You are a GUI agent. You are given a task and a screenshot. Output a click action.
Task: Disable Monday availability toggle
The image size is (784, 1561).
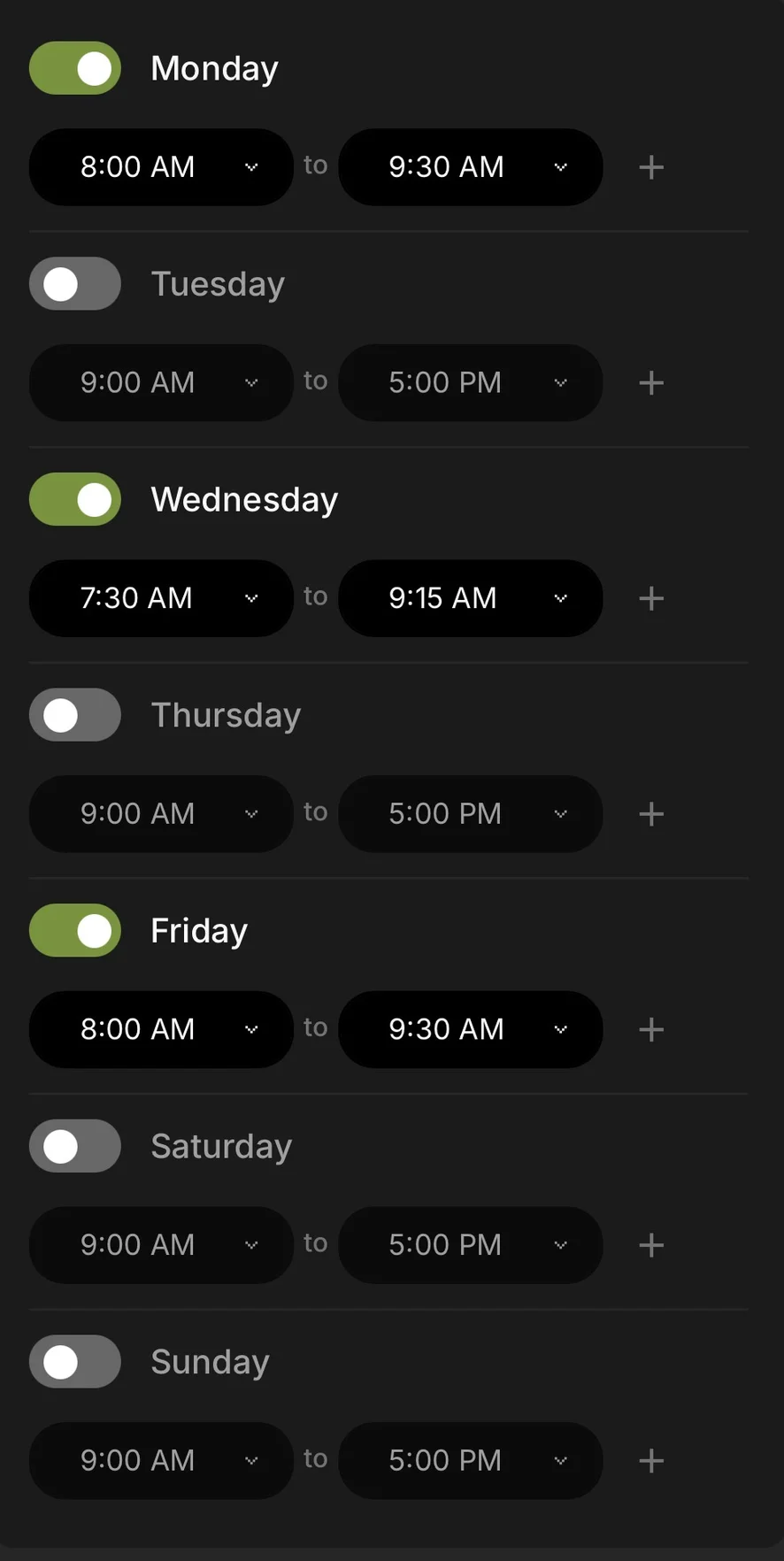(x=75, y=68)
